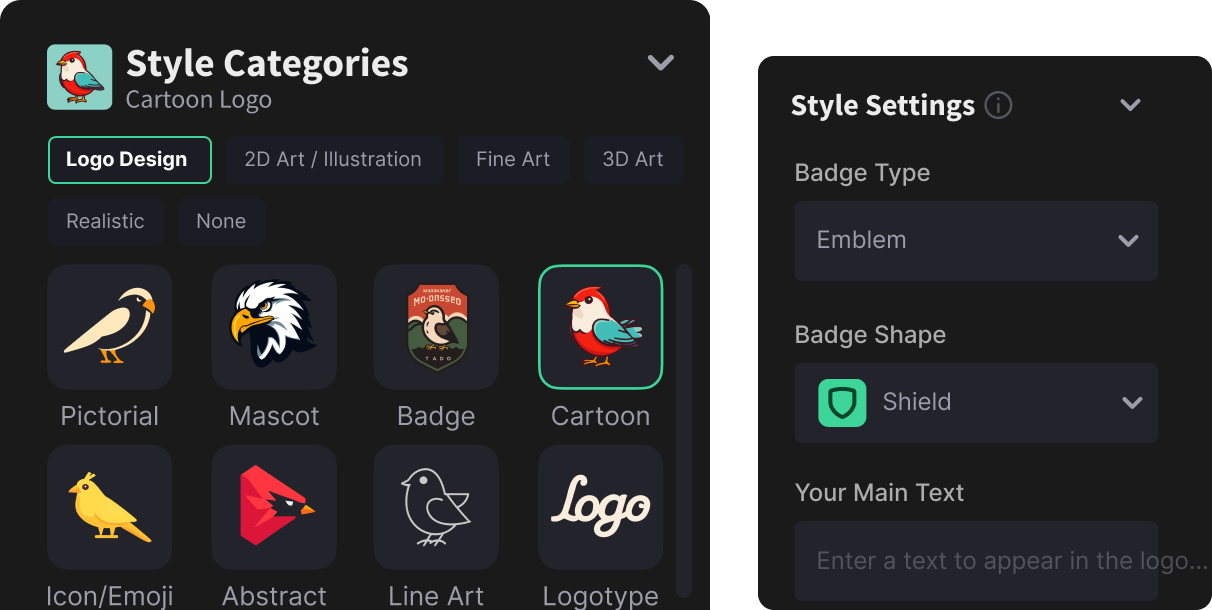
Task: Select the Mascot logo style
Action: point(274,327)
